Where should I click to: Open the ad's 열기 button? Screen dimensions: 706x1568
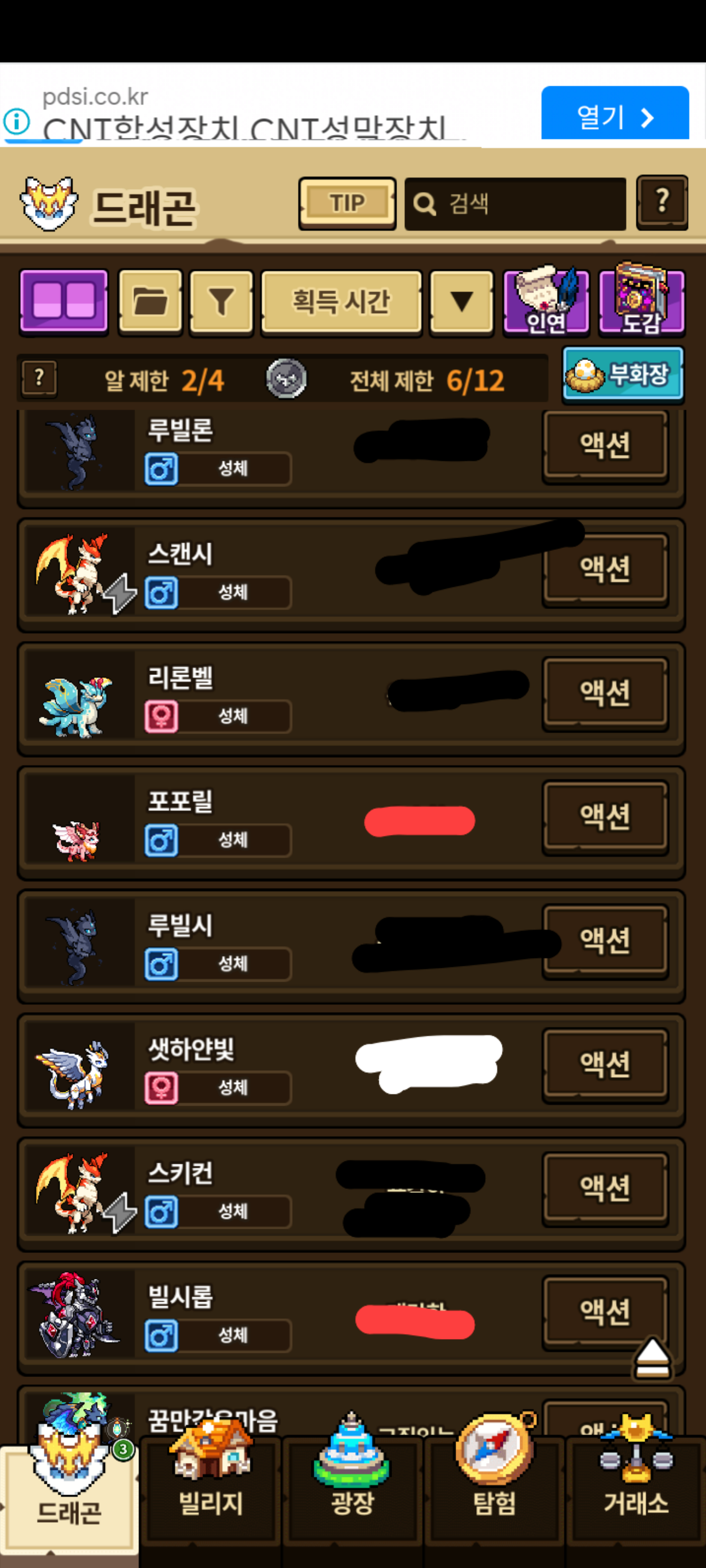614,115
